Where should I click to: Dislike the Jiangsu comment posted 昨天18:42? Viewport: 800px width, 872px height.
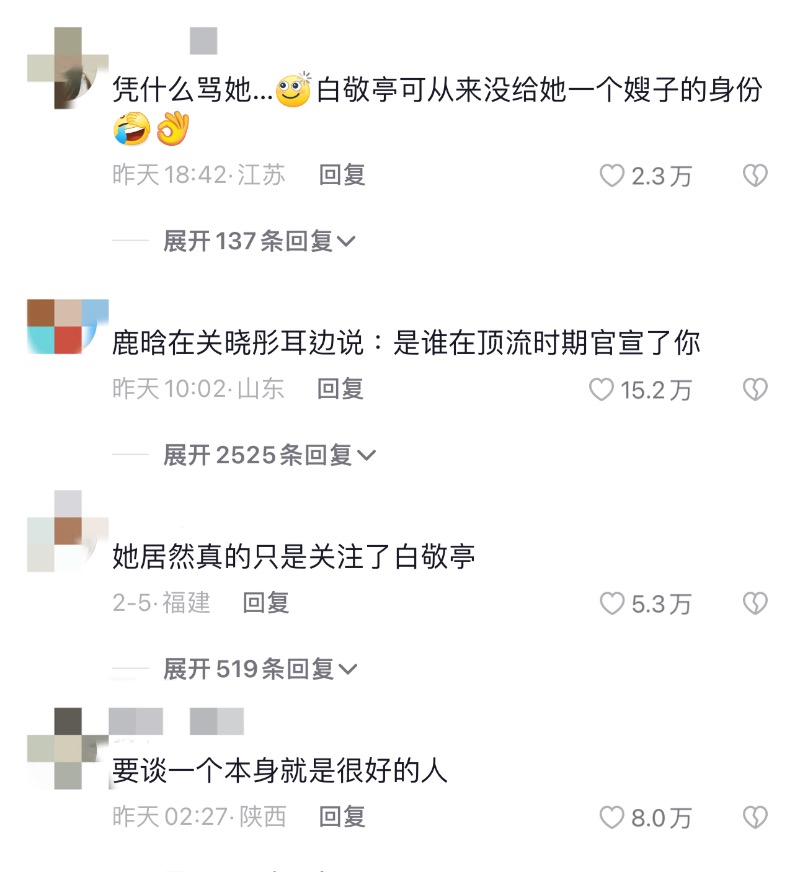point(755,176)
